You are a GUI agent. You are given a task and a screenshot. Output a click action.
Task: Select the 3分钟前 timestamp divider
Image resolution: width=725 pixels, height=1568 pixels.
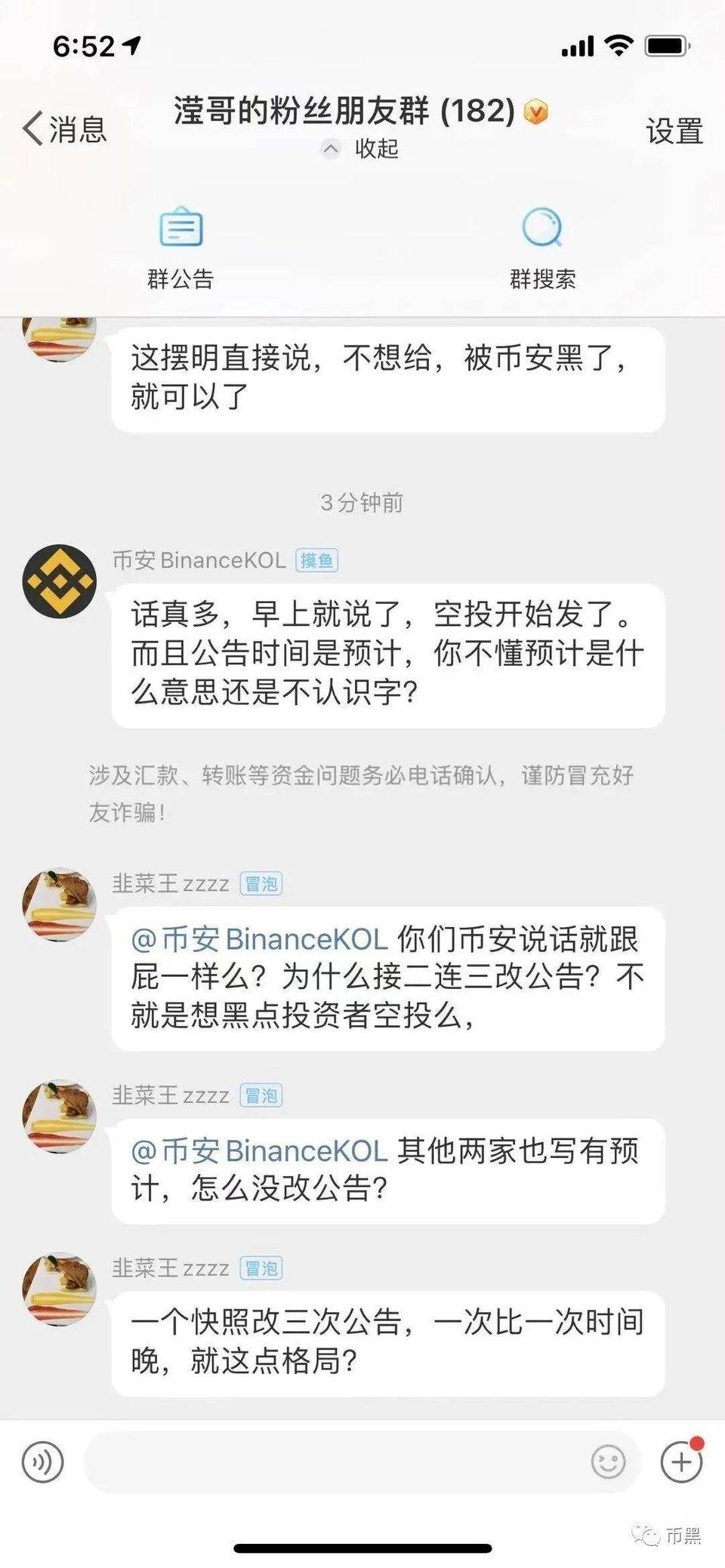pyautogui.click(x=361, y=501)
